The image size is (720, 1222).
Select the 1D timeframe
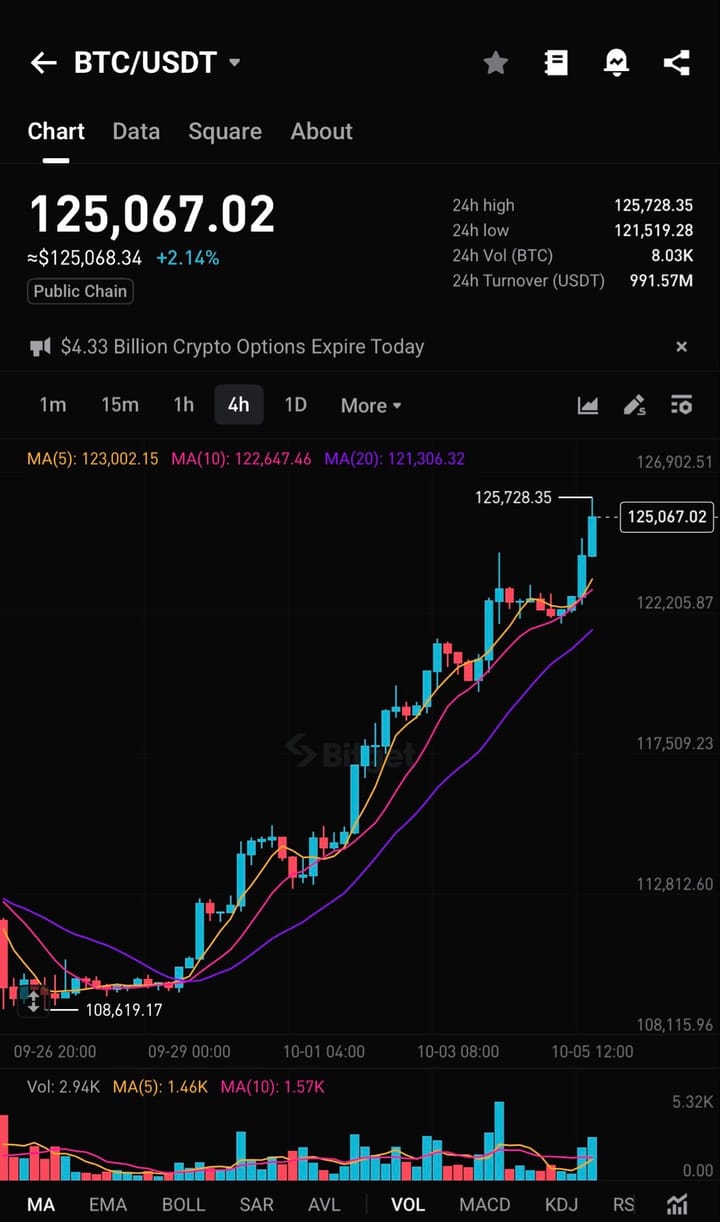tap(295, 405)
